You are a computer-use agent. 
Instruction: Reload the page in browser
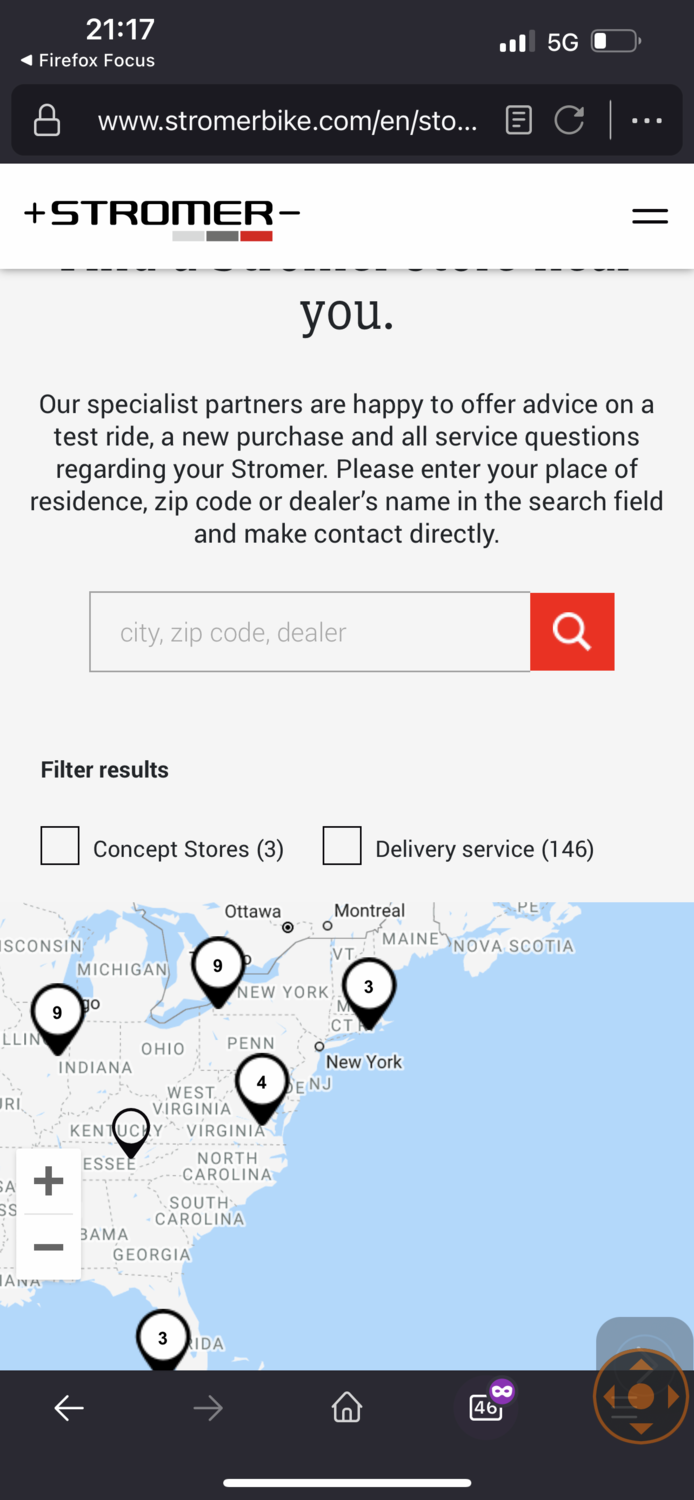[569, 121]
